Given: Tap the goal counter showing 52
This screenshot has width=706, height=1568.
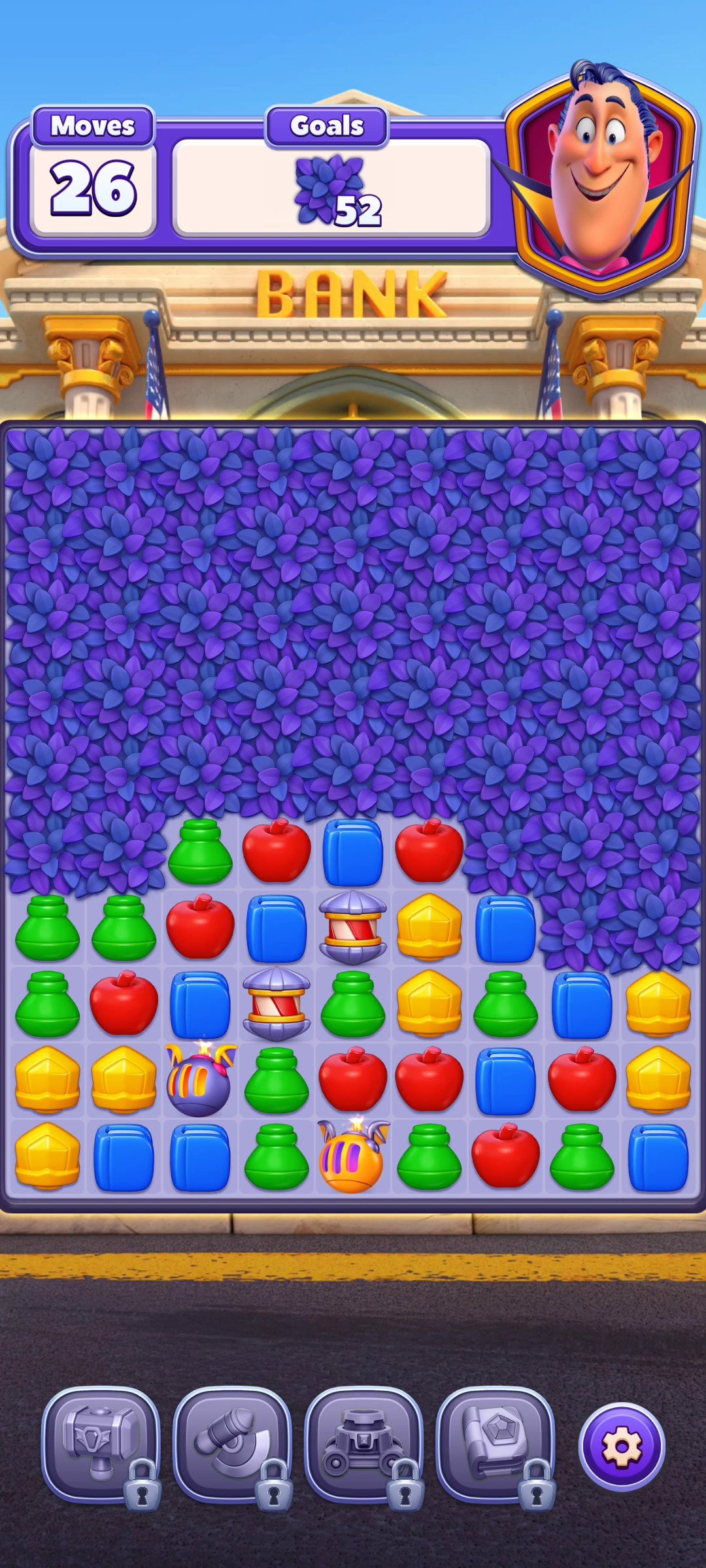Looking at the screenshot, I should 358,210.
